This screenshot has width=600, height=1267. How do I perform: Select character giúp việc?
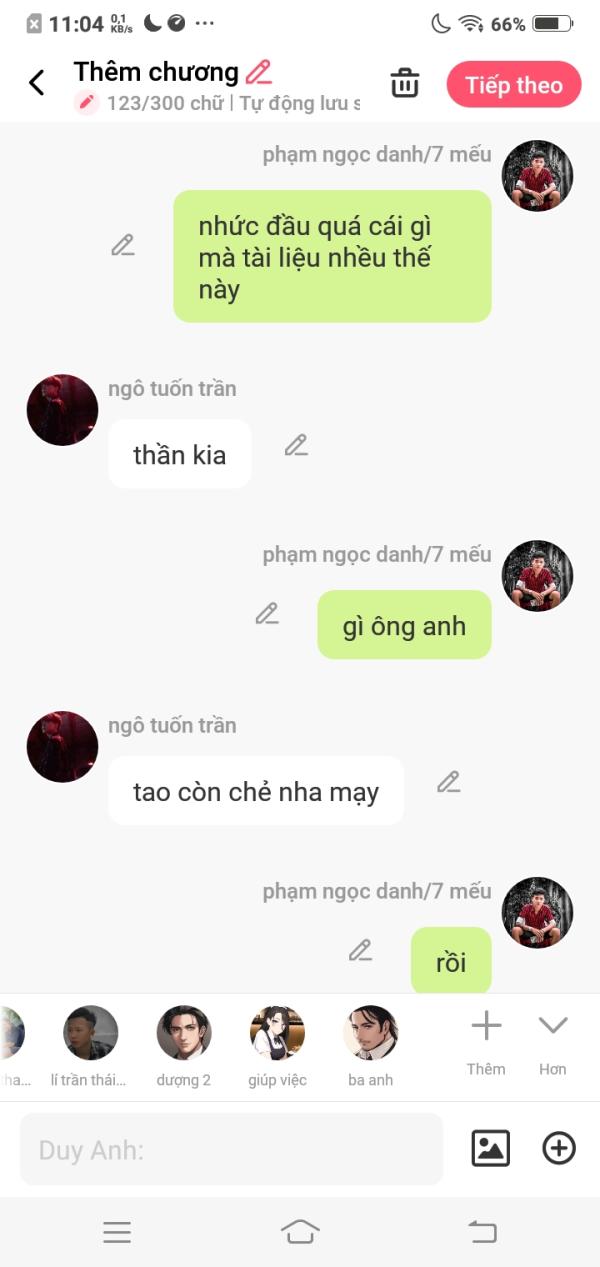tap(277, 1034)
